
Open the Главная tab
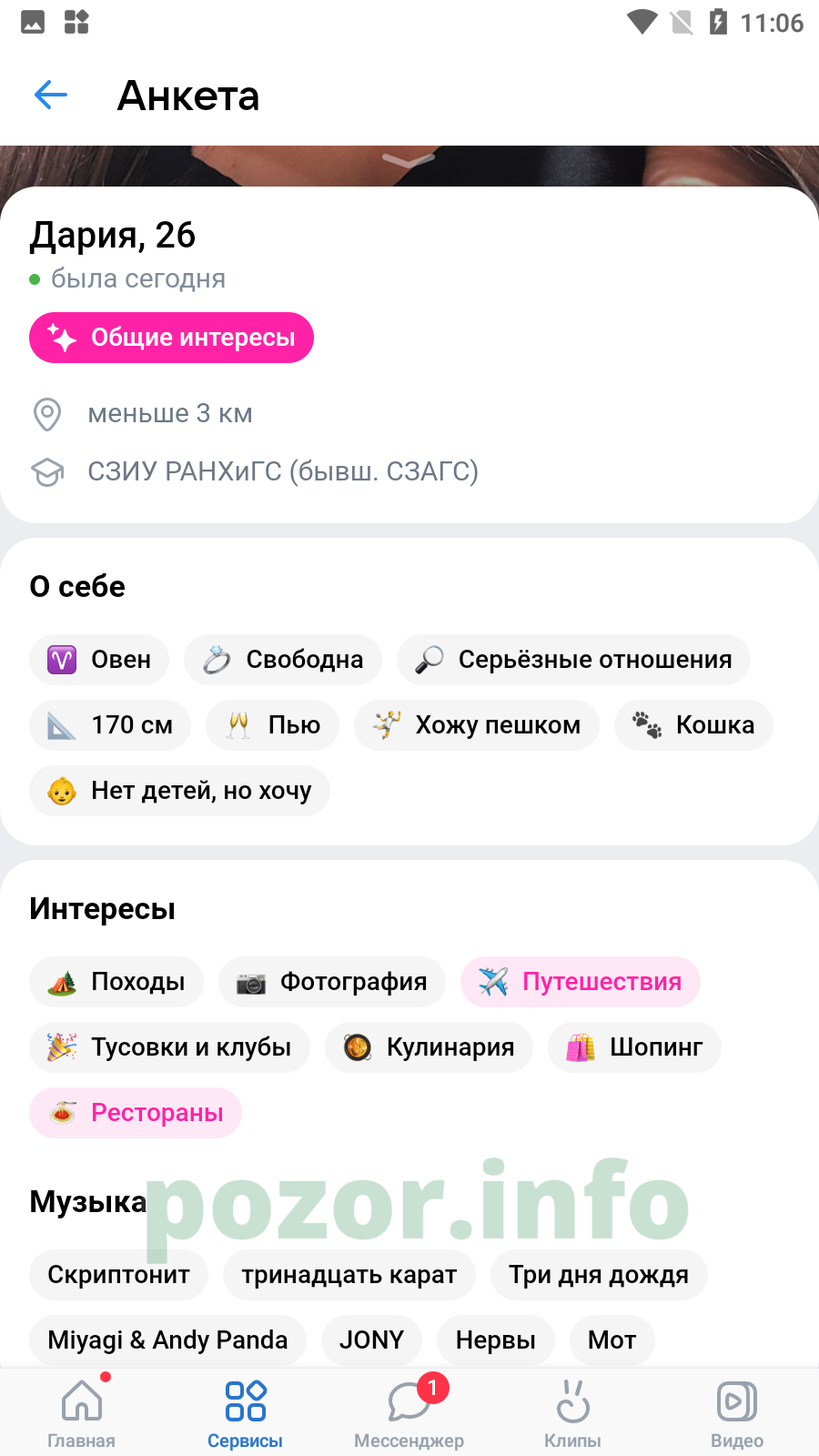click(82, 1412)
